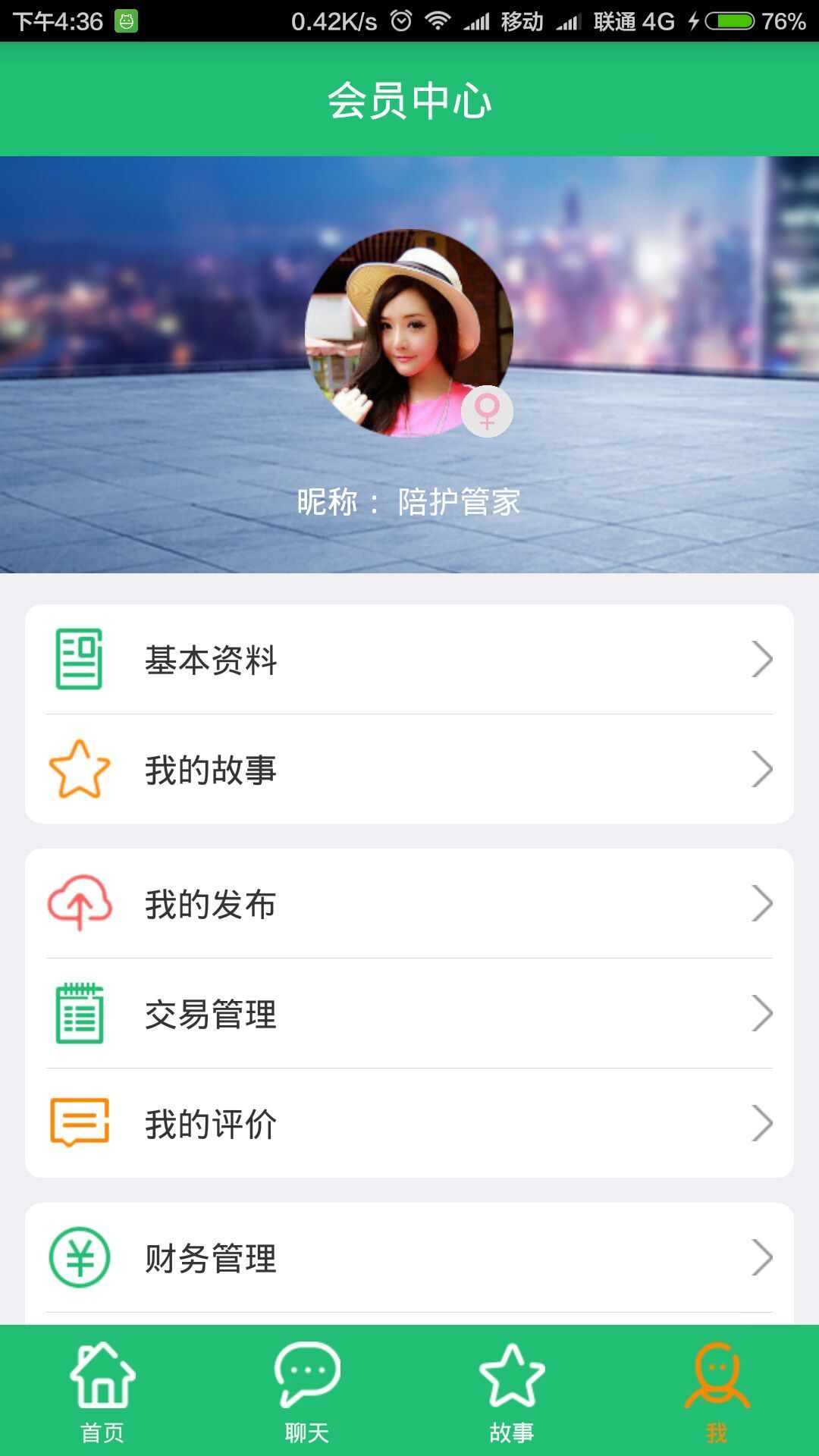Screen dimensions: 819x1456
Task: Go to 我的发布 list
Action: tap(409, 903)
